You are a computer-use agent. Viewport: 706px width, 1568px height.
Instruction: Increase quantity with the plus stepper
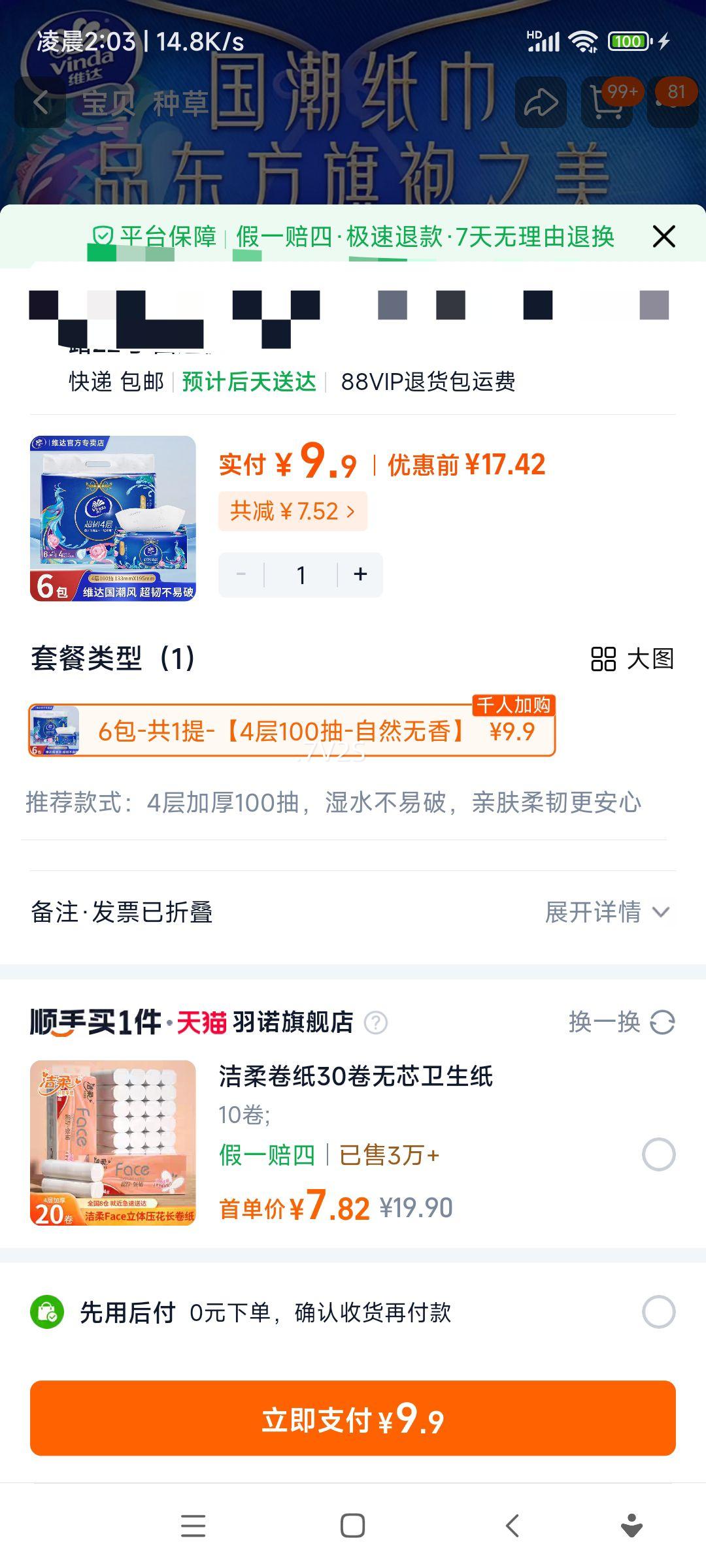click(360, 574)
